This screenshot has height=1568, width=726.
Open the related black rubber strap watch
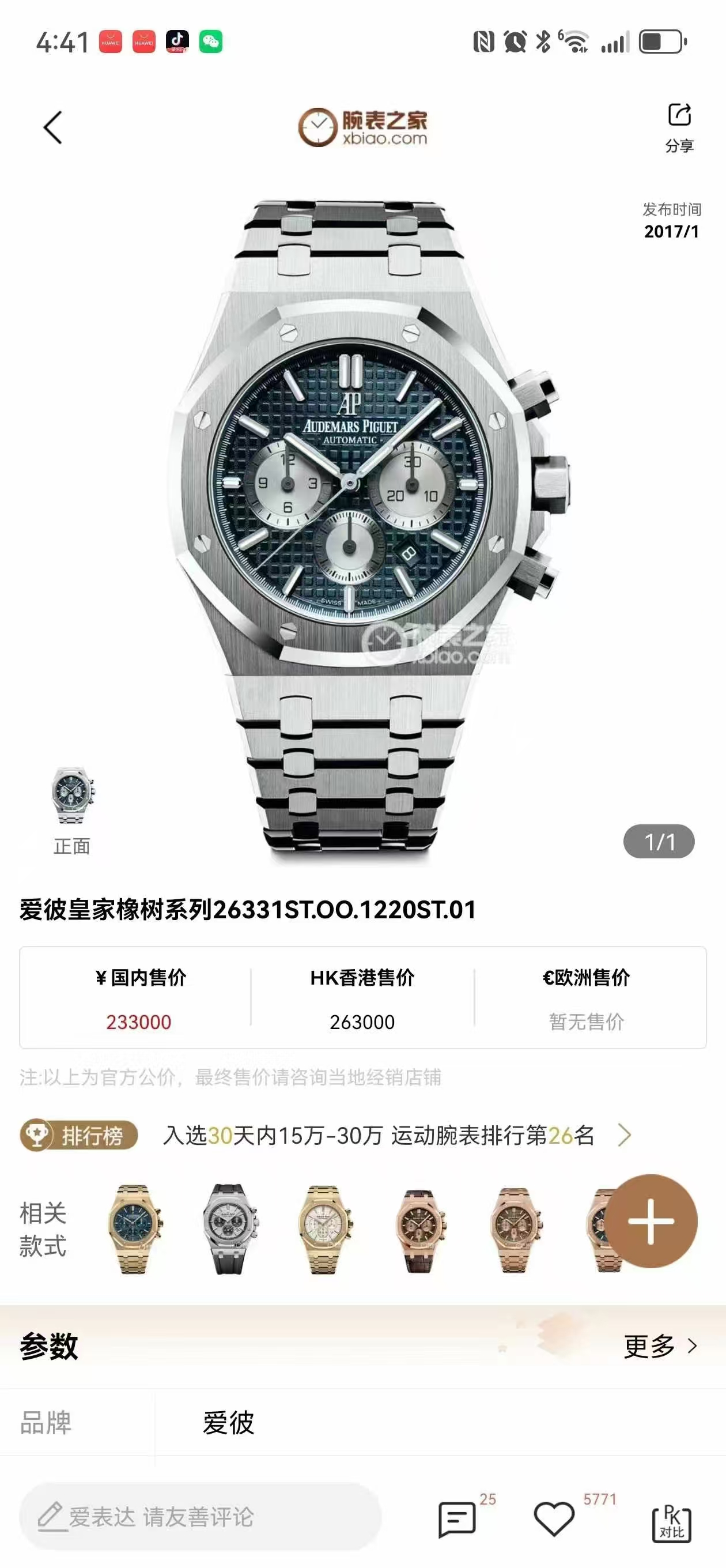(x=229, y=1229)
